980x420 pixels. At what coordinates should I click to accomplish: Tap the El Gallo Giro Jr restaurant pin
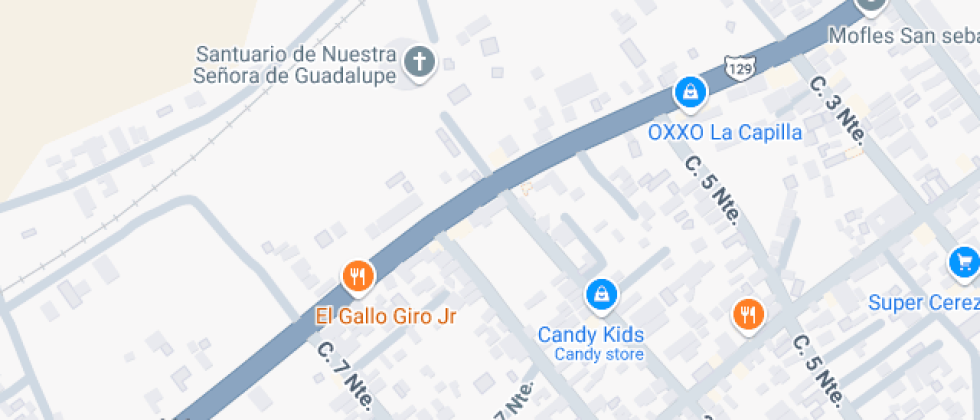tap(358, 277)
